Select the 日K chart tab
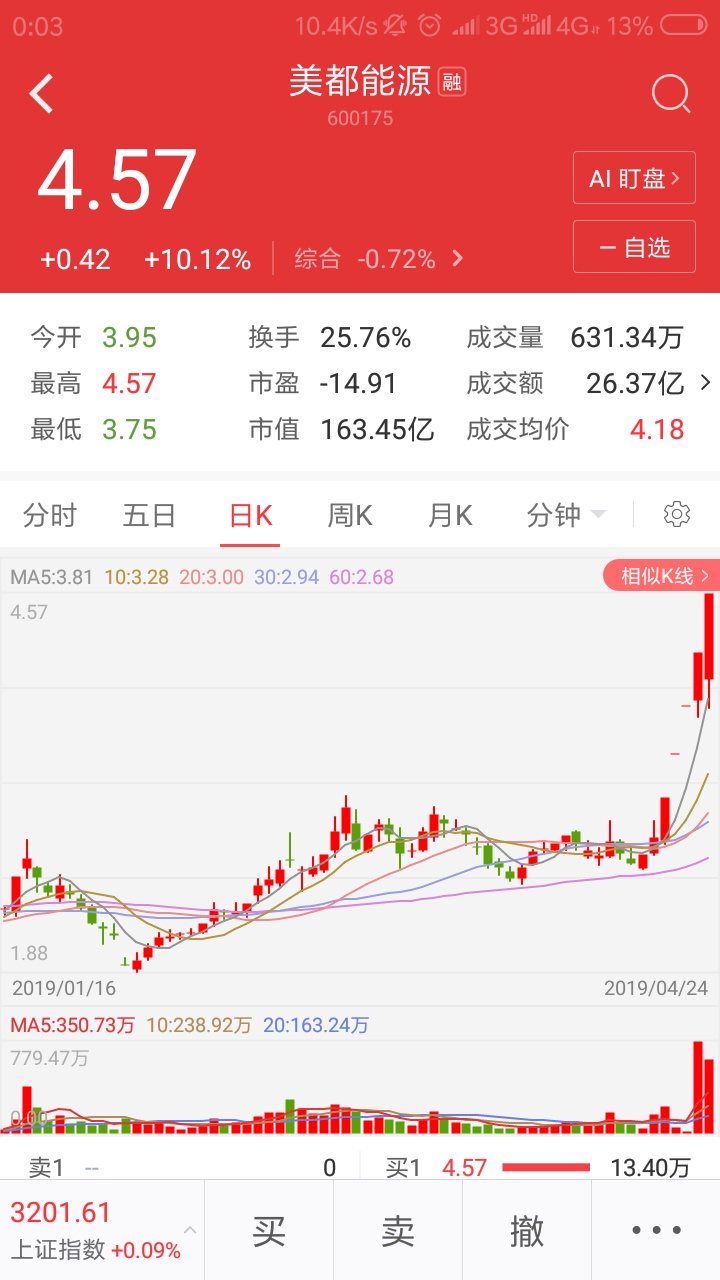 point(250,516)
